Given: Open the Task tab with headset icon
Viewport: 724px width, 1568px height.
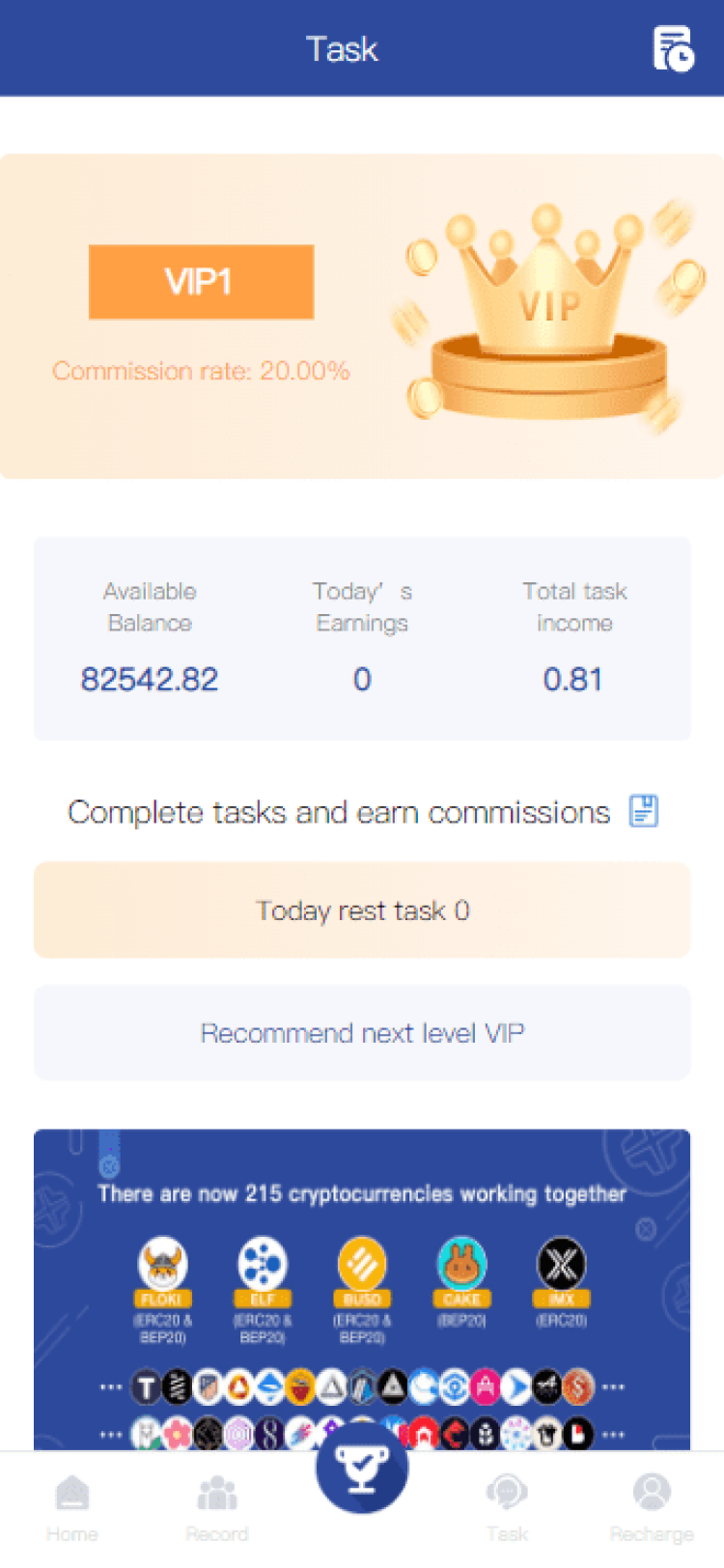Looking at the screenshot, I should pyautogui.click(x=507, y=1509).
